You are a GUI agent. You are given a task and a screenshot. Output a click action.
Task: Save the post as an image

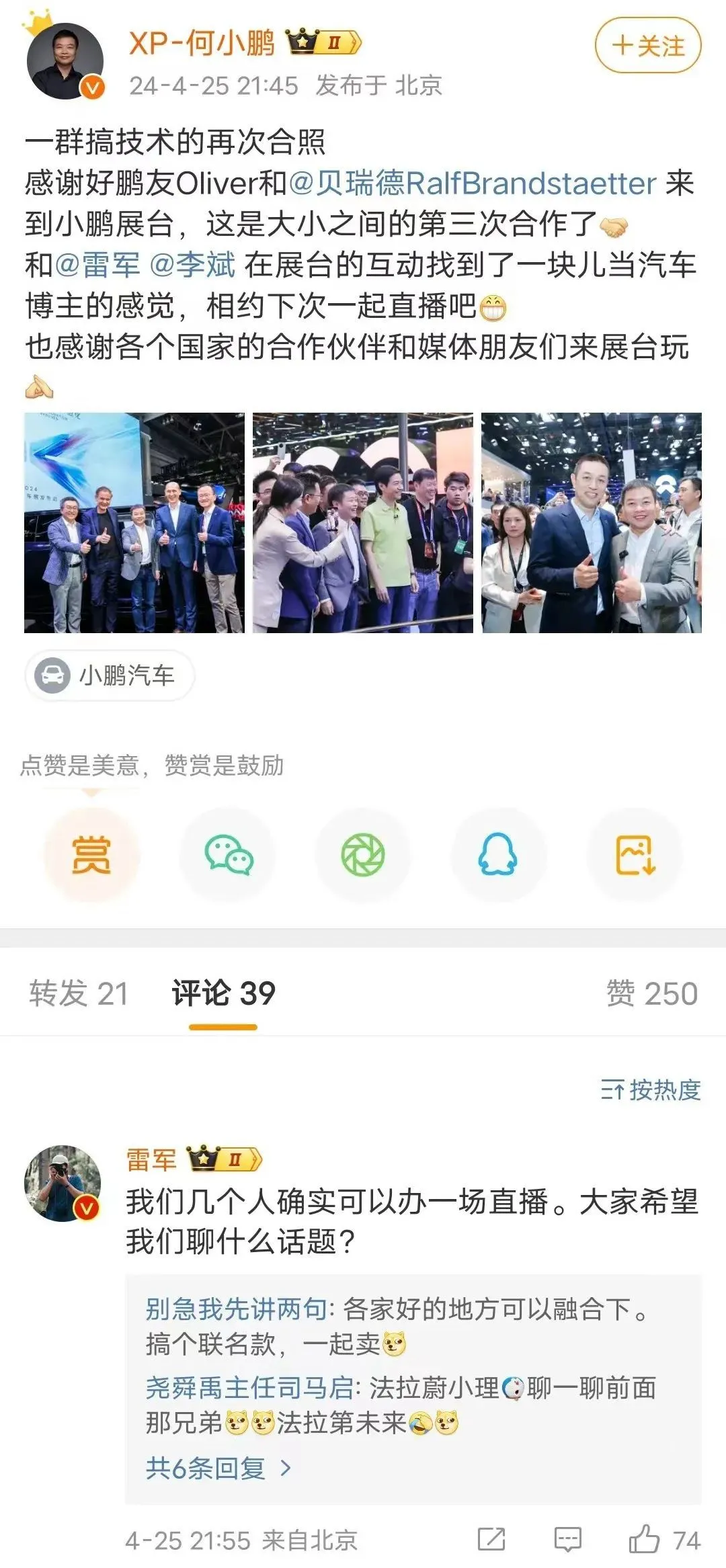635,855
